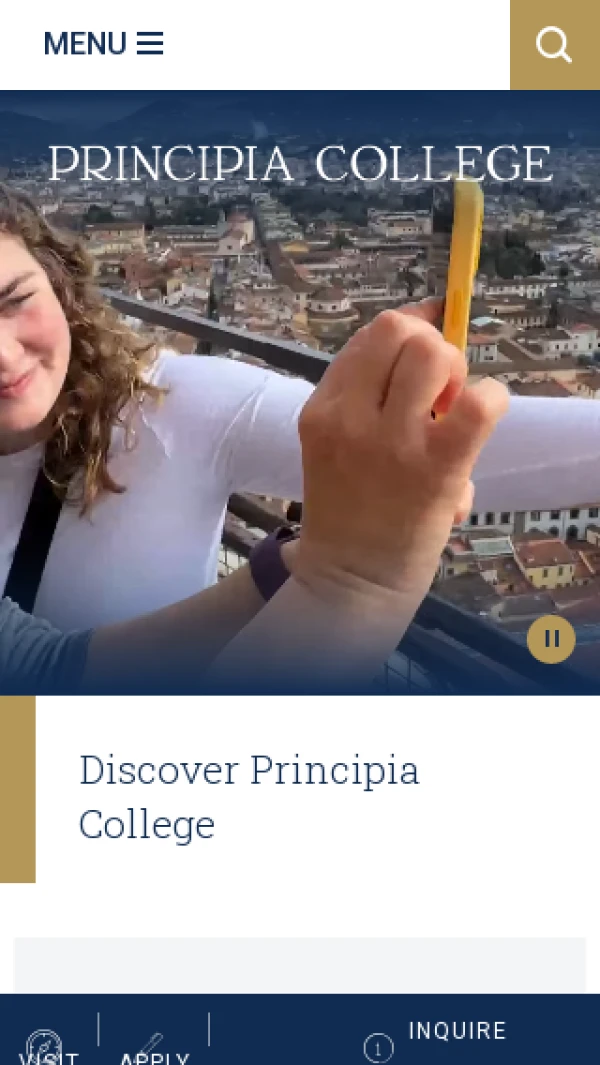Open the search icon
Screen dimensions: 600x1065
pyautogui.click(x=554, y=45)
